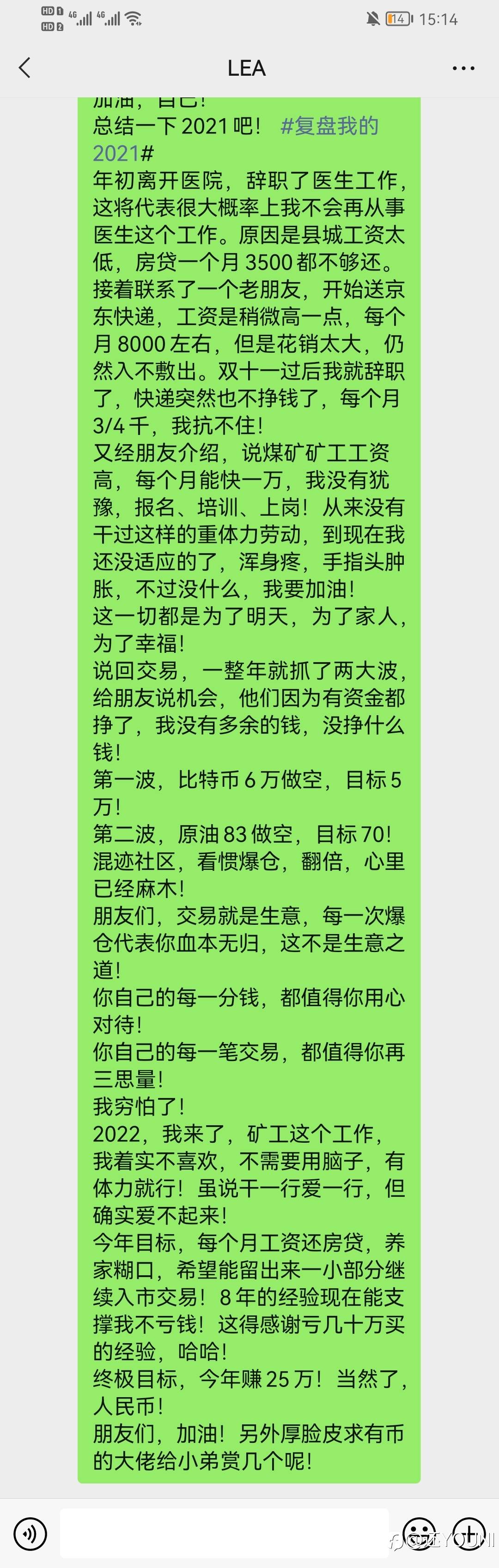Focus the message text field
The width and height of the screenshot is (499, 1568).
pos(224,1533)
